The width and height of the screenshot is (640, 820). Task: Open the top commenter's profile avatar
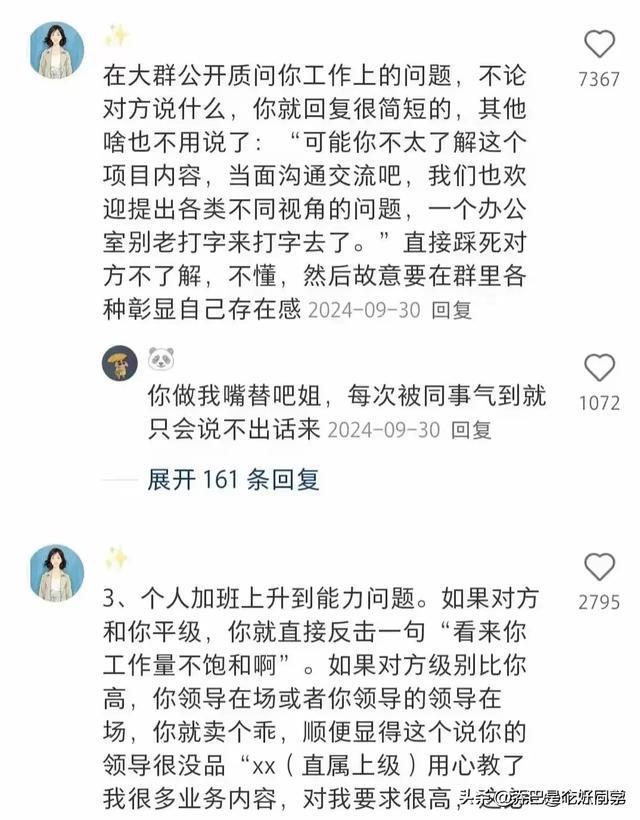click(57, 49)
